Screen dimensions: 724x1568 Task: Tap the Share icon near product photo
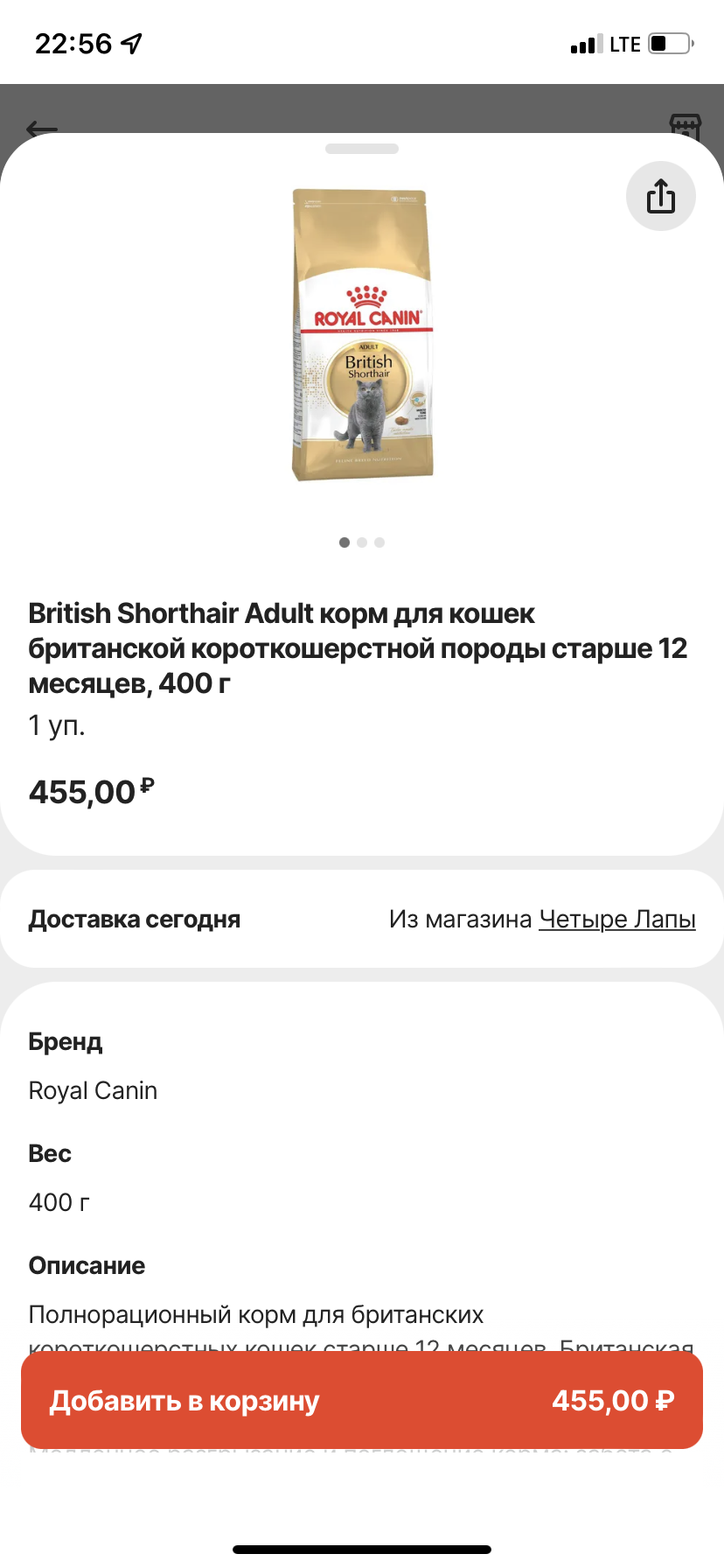tap(660, 196)
